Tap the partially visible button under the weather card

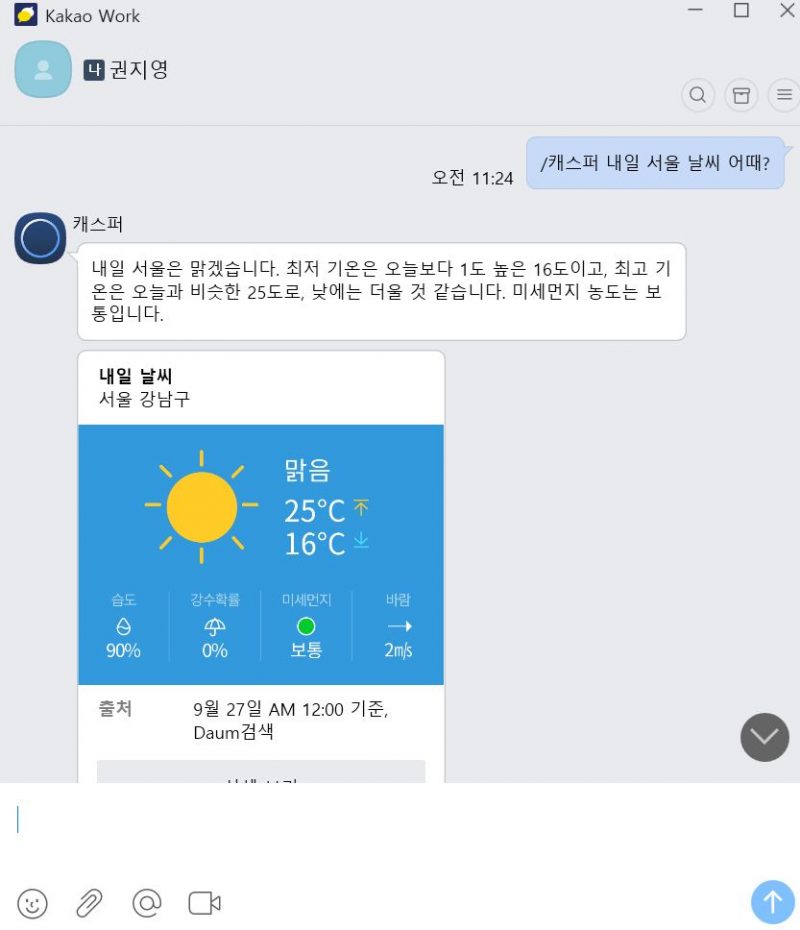(261, 773)
